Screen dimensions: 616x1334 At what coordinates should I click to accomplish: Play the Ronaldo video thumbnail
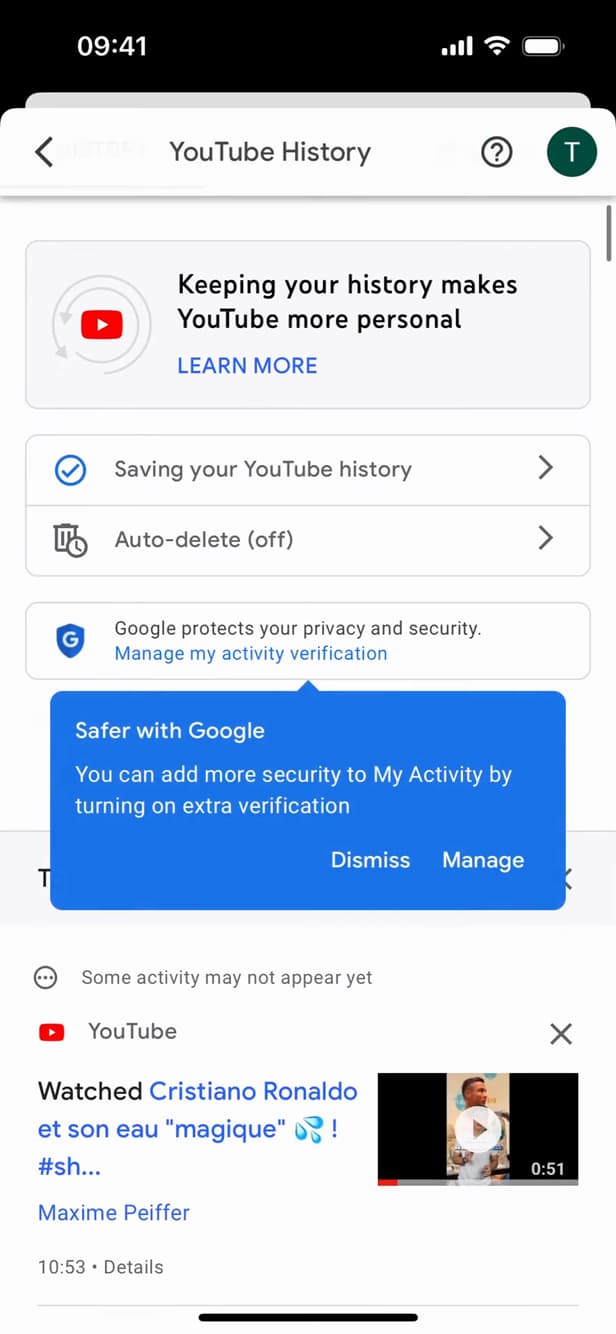tap(478, 1129)
